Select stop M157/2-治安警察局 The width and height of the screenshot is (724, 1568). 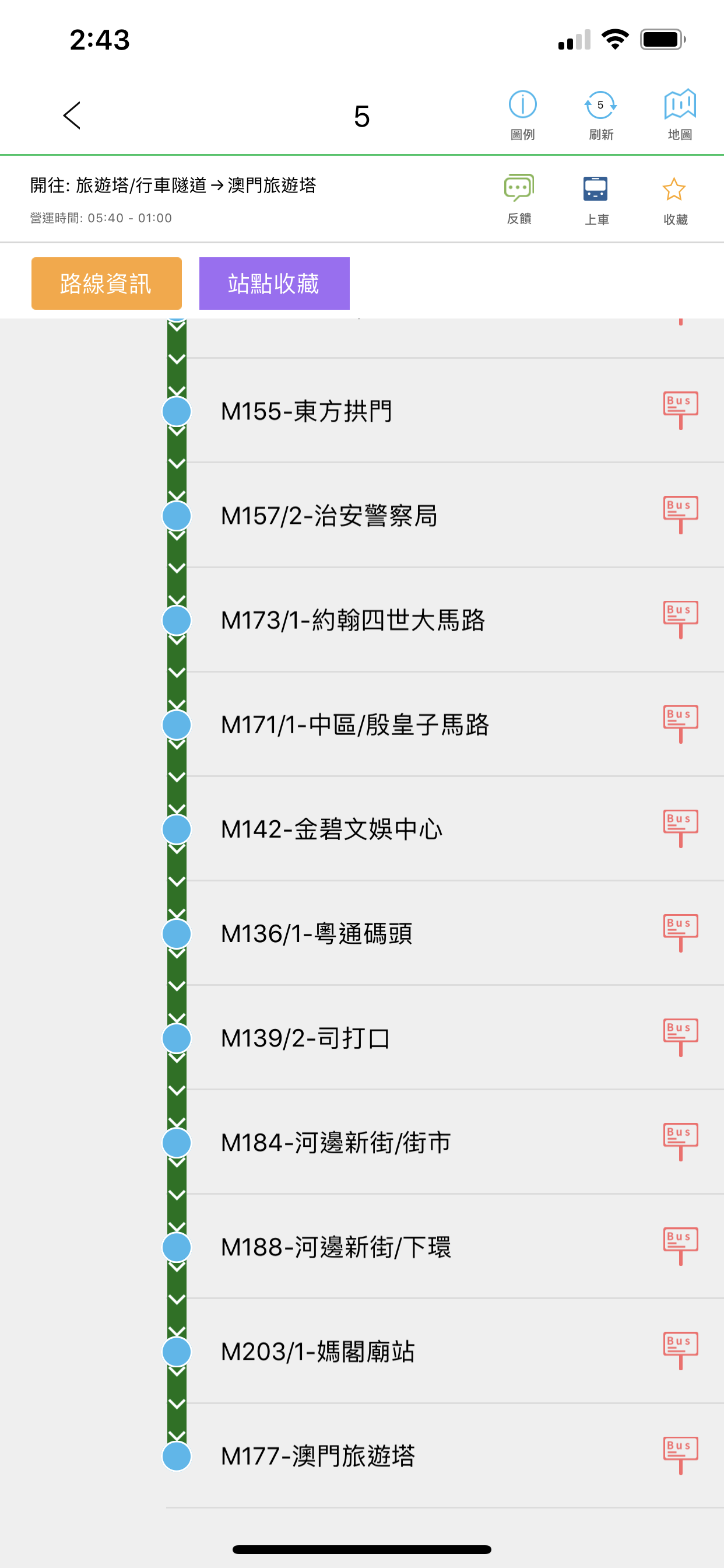coord(329,516)
